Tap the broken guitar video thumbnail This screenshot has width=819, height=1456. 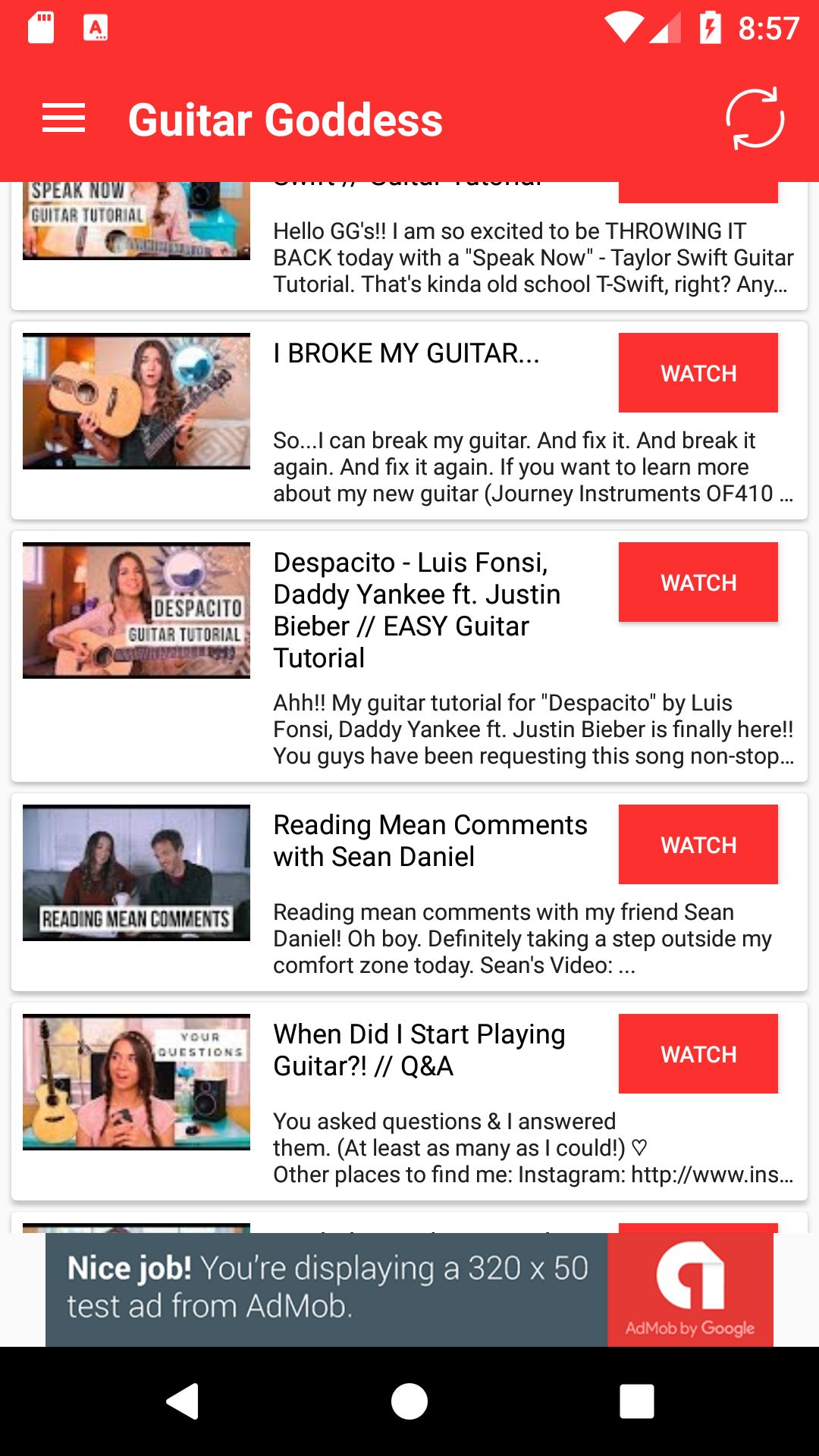(x=136, y=400)
